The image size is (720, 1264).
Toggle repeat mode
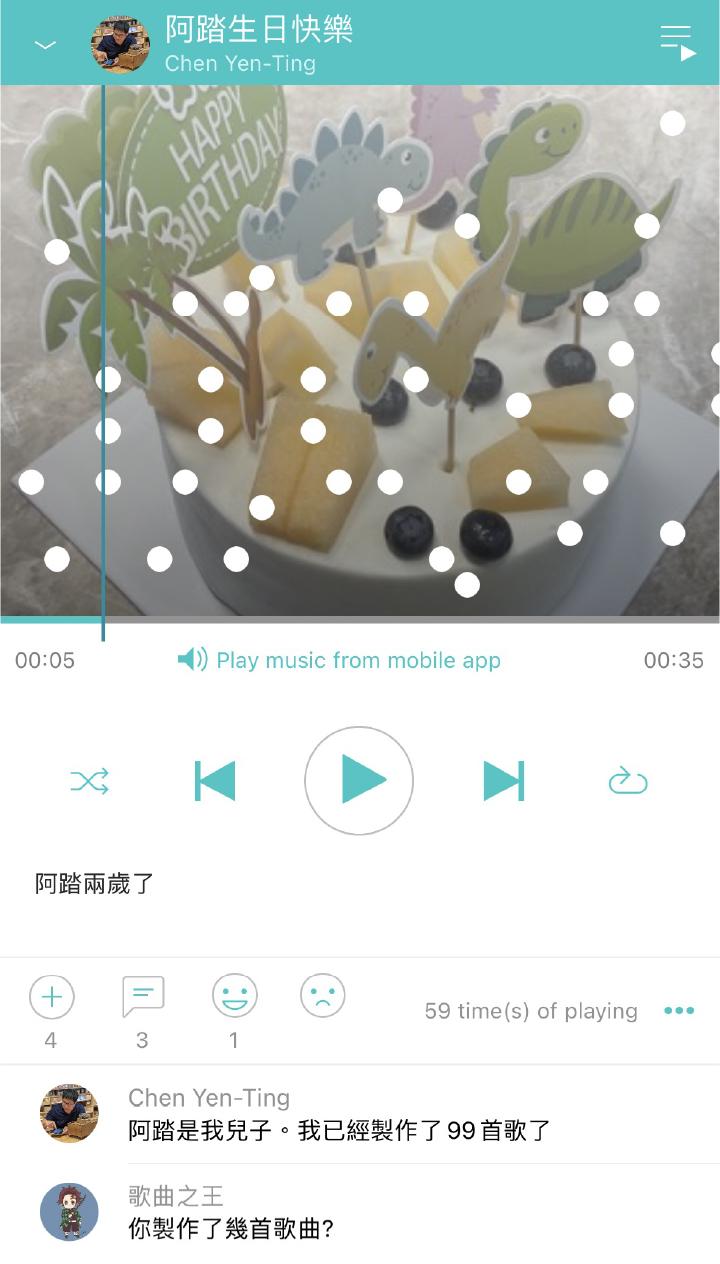point(628,781)
